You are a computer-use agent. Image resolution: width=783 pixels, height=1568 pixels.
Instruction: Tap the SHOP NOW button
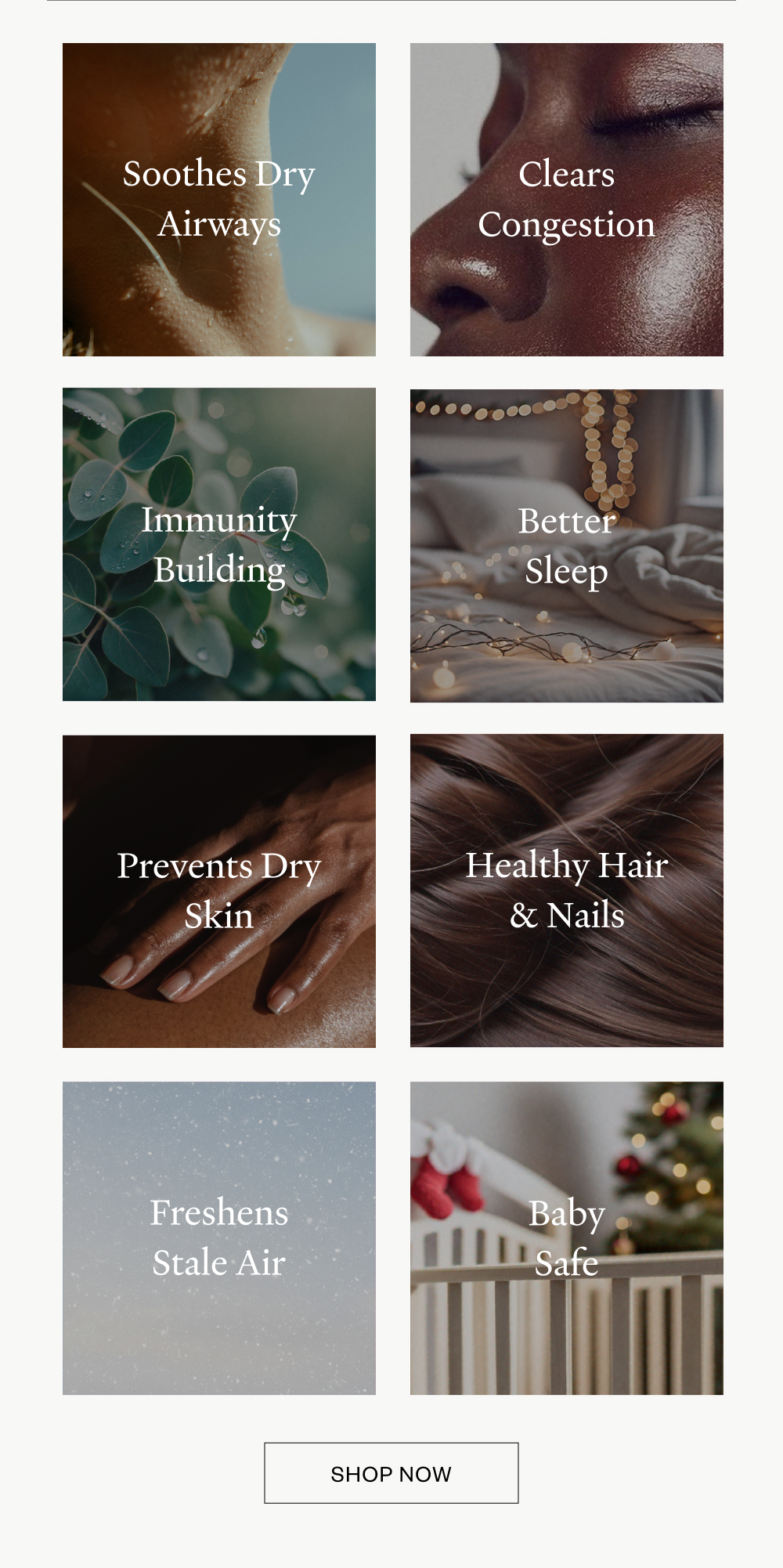click(391, 1473)
